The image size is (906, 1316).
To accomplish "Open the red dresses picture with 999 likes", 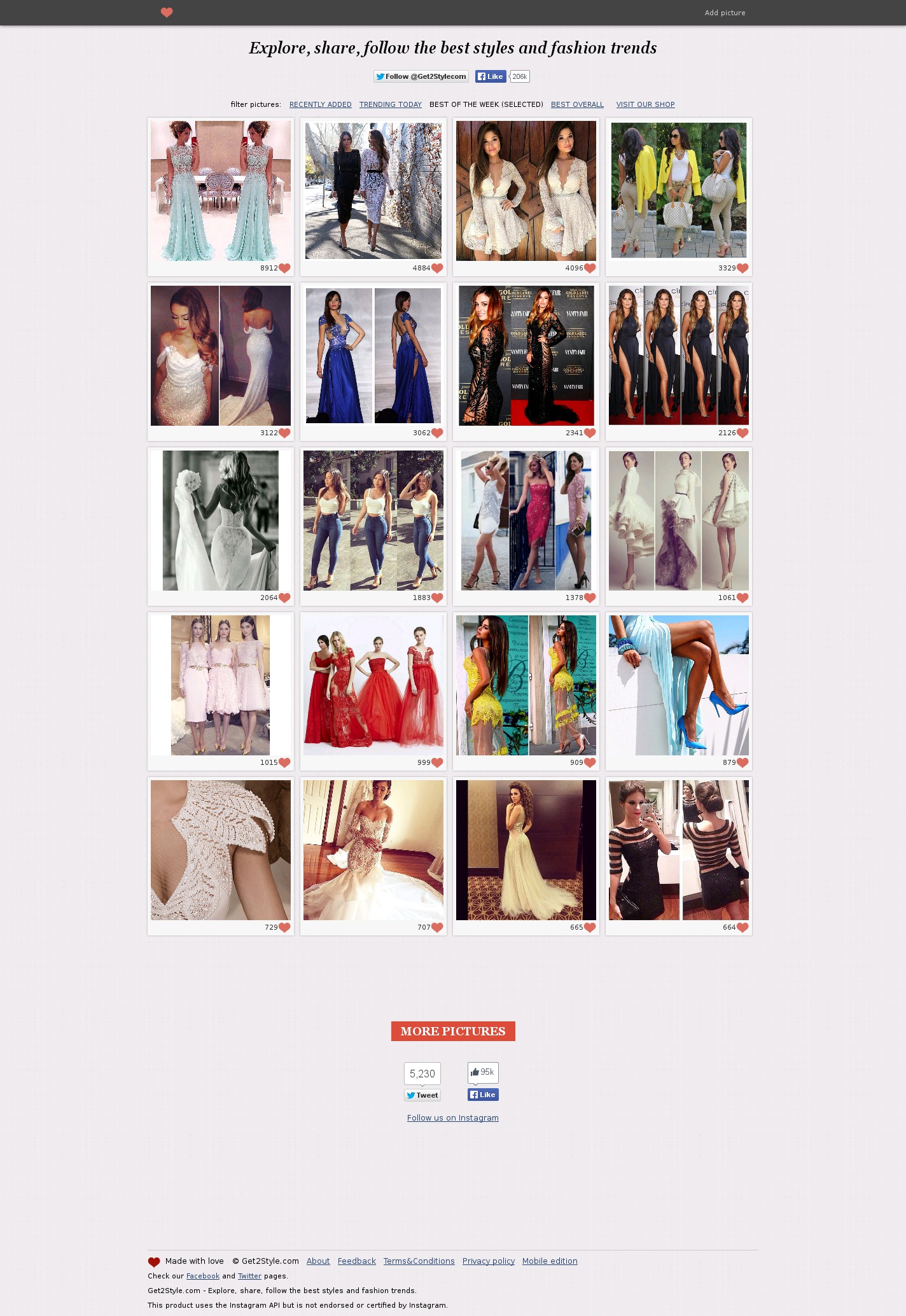I will [373, 685].
